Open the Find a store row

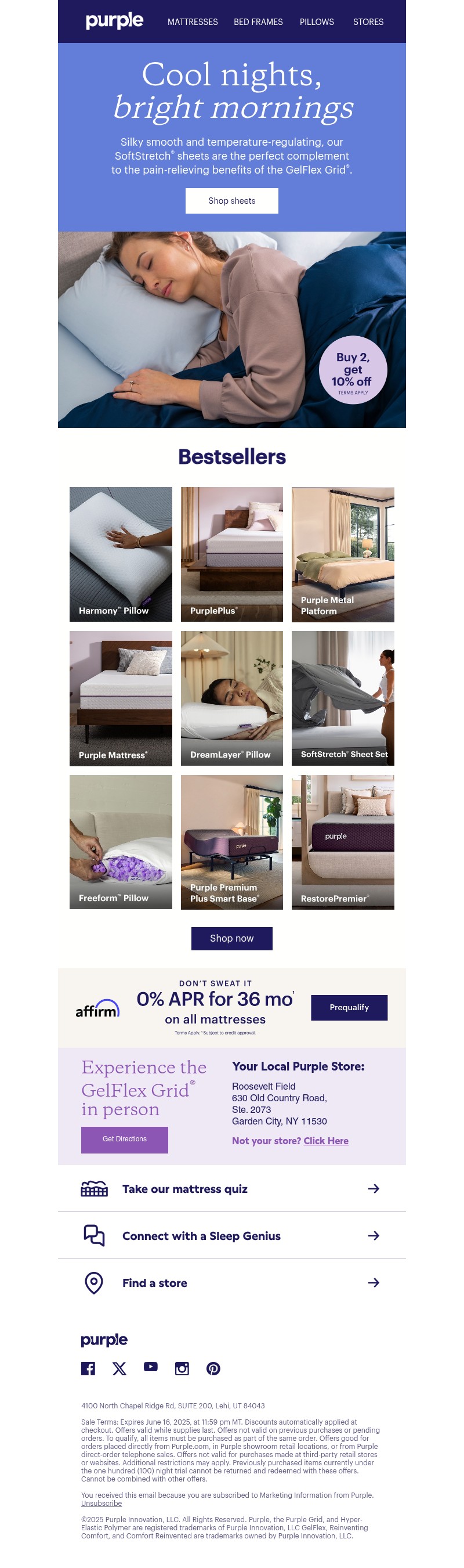coord(231,1282)
